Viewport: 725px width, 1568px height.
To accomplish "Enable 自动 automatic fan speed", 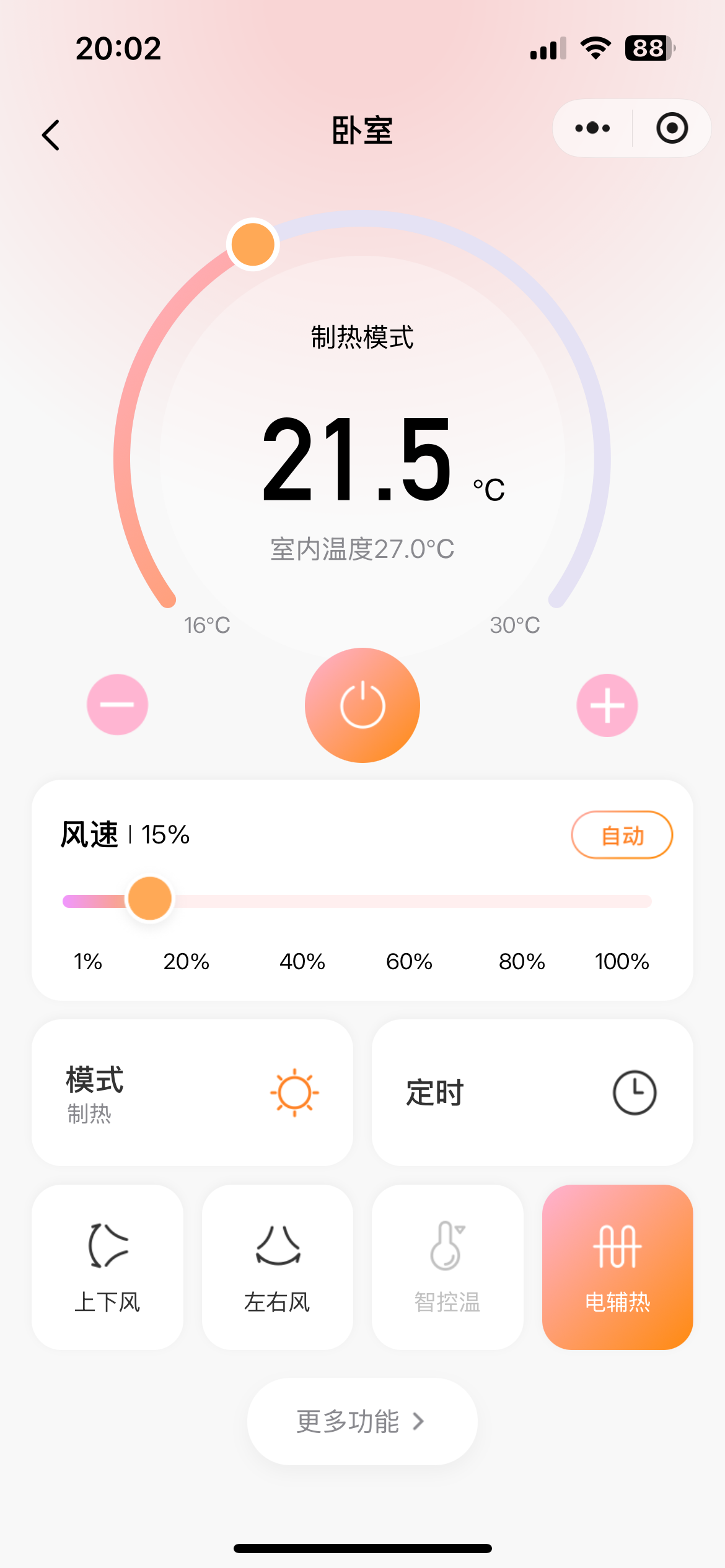I will point(621,835).
